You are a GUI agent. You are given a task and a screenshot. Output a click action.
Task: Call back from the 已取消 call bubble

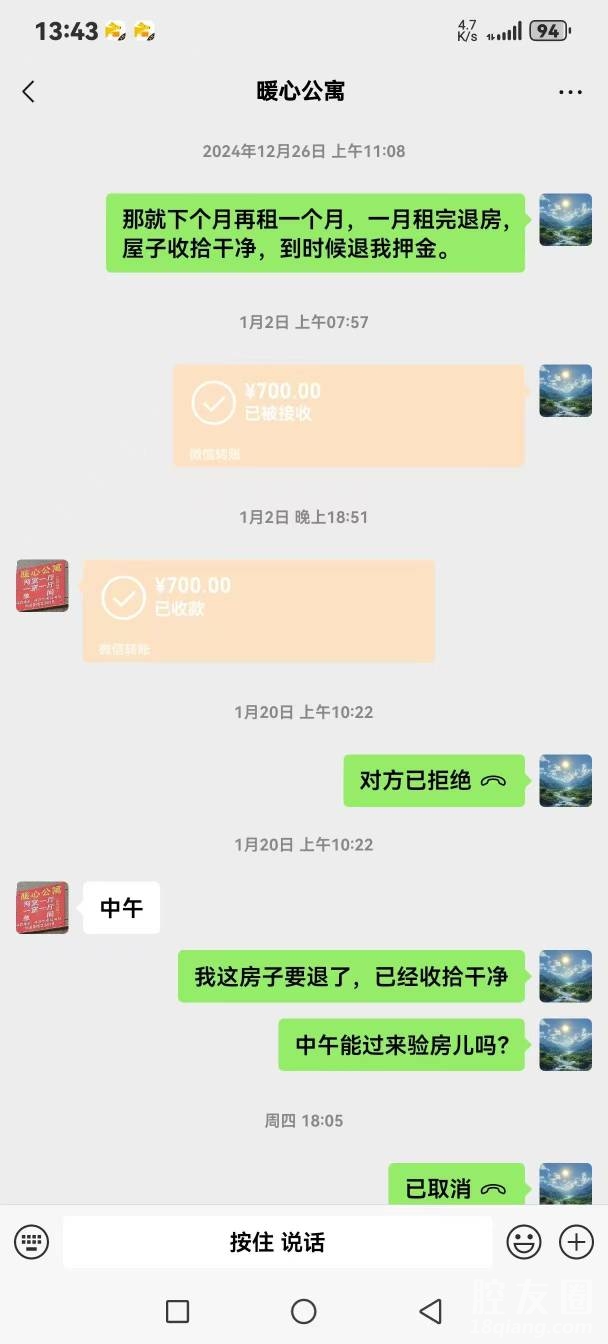click(x=456, y=1187)
